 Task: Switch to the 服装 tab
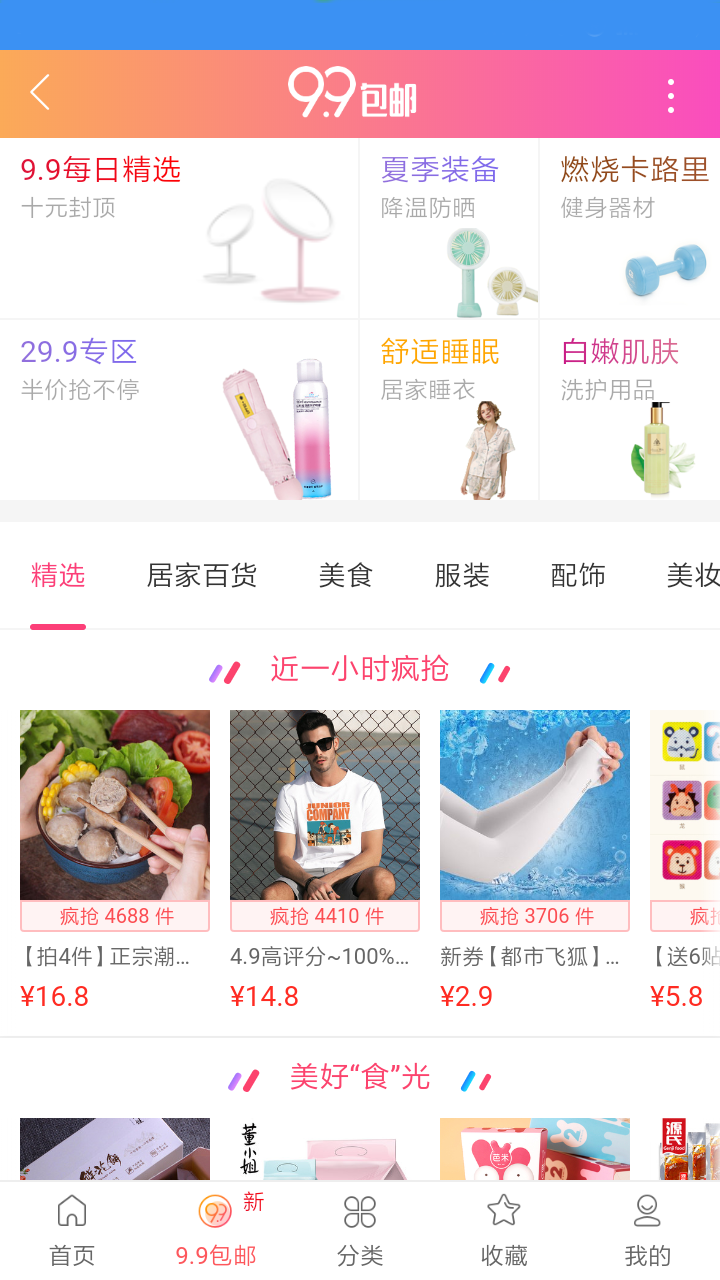click(x=462, y=576)
